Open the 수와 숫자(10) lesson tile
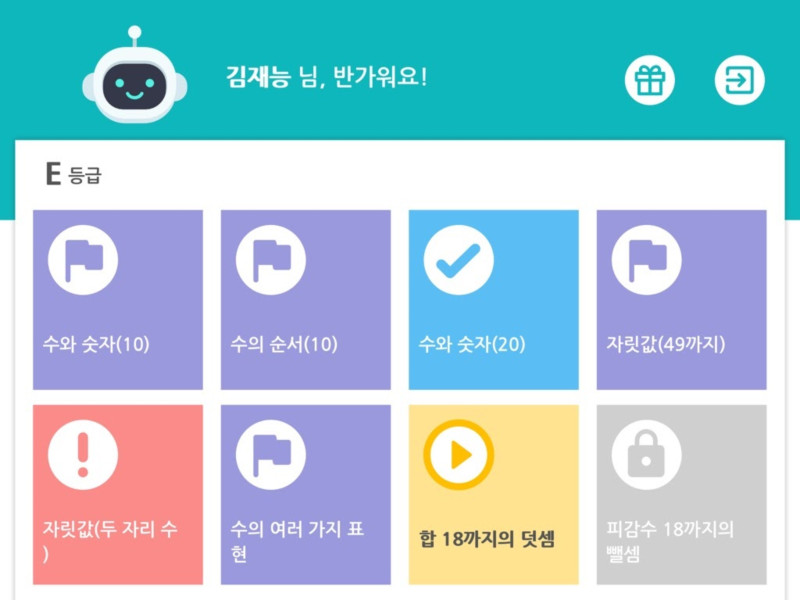This screenshot has width=800, height=600. pyautogui.click(x=118, y=299)
